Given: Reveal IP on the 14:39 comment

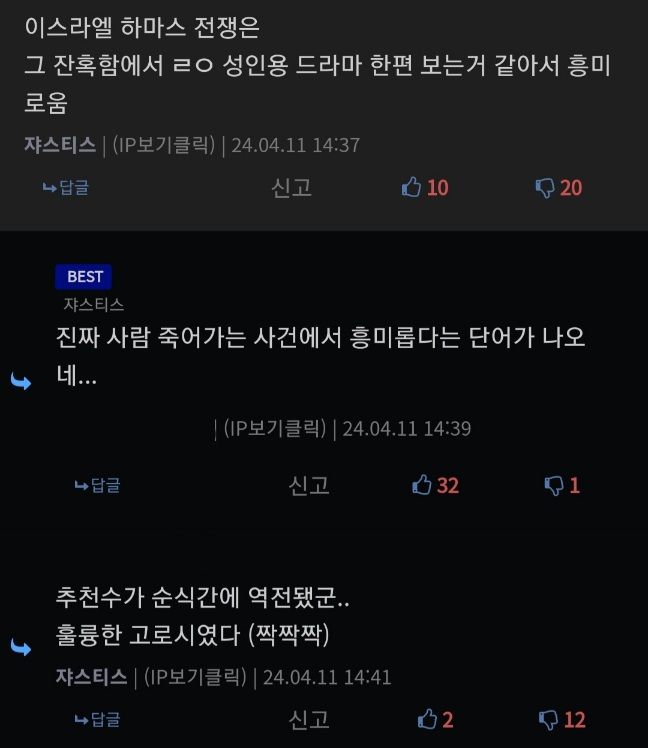Looking at the screenshot, I should [274, 428].
